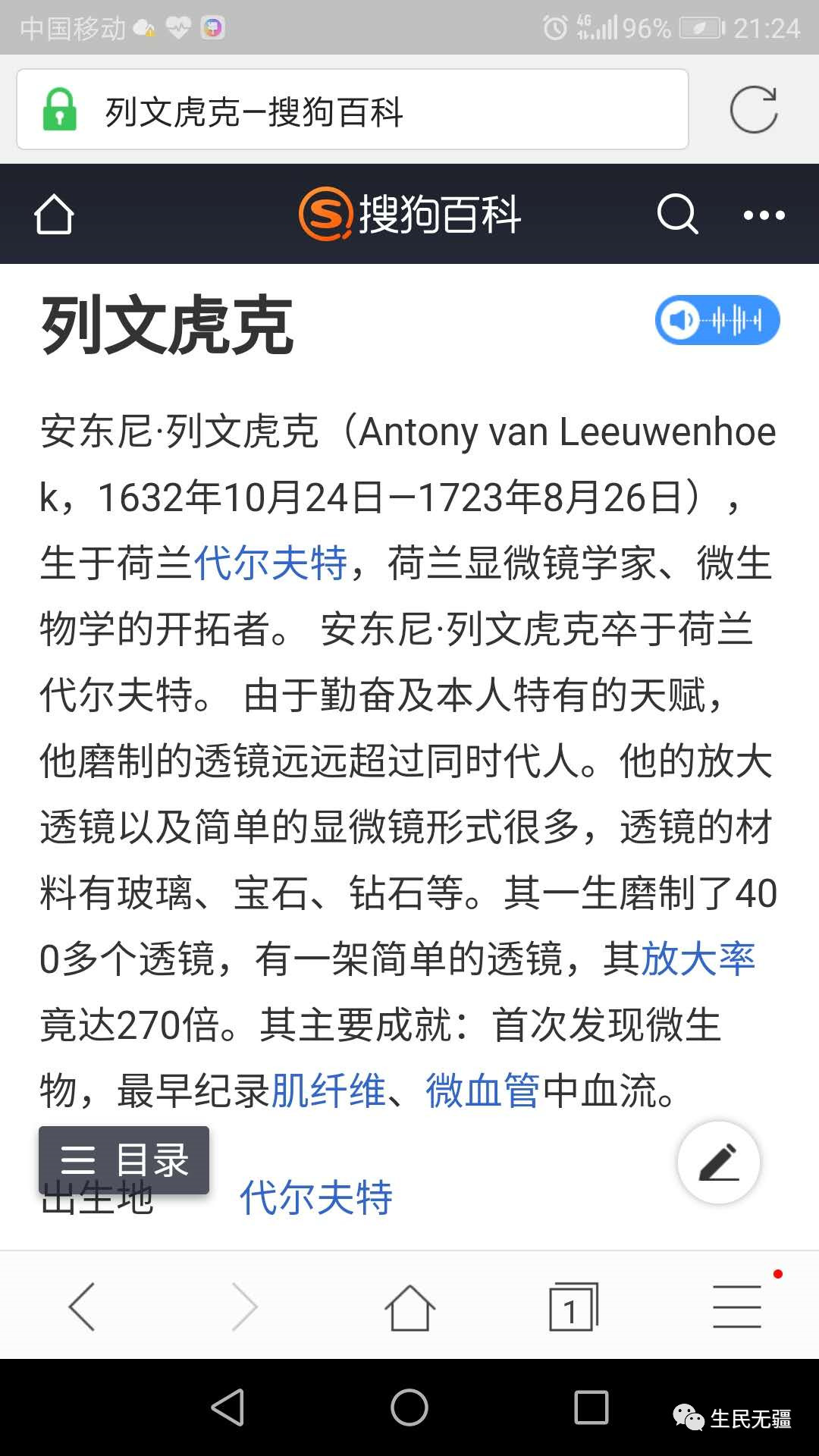Open the Sogou Baike search magnifier
This screenshot has width=819, height=1456.
click(x=677, y=215)
